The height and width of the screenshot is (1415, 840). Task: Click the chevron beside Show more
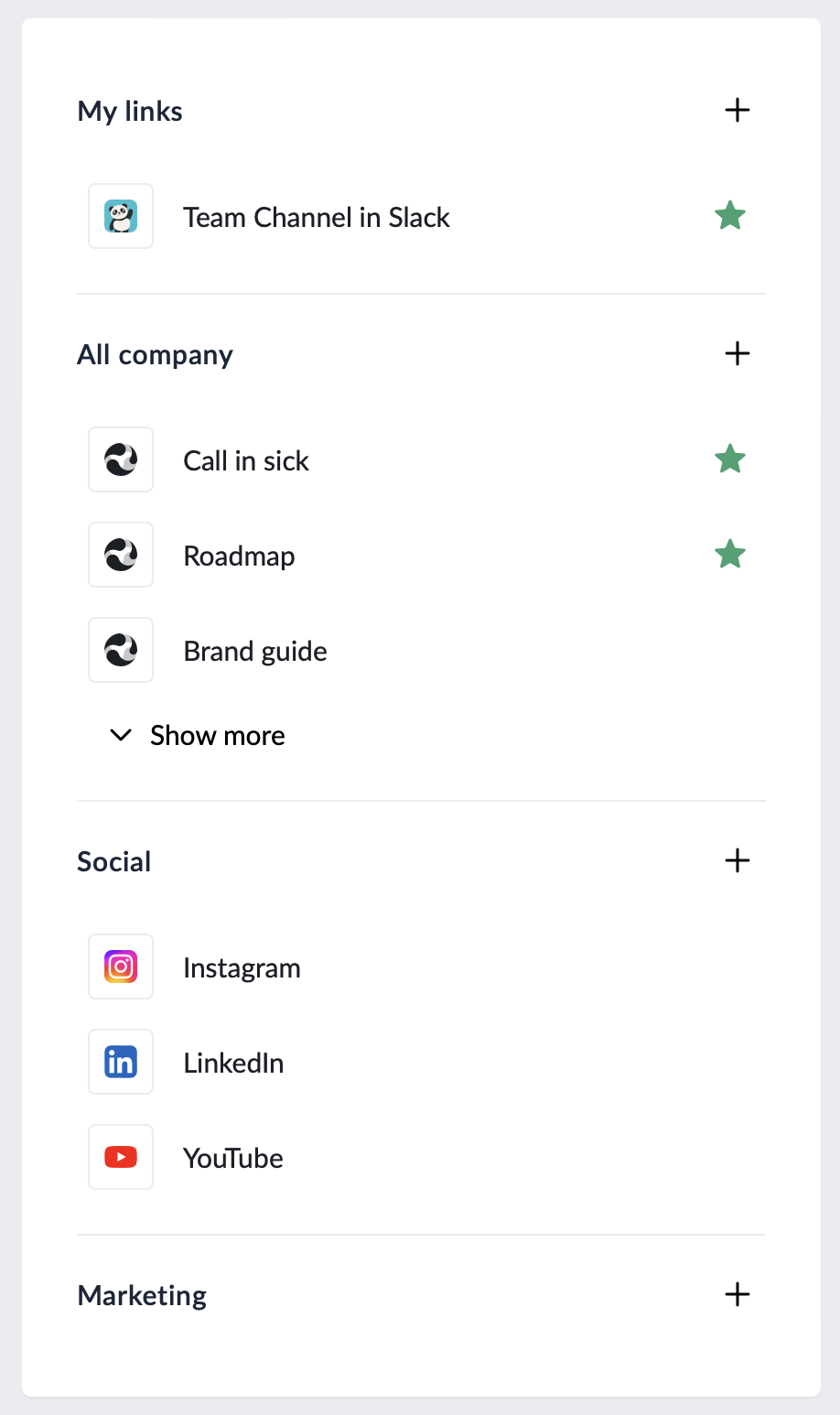click(120, 735)
